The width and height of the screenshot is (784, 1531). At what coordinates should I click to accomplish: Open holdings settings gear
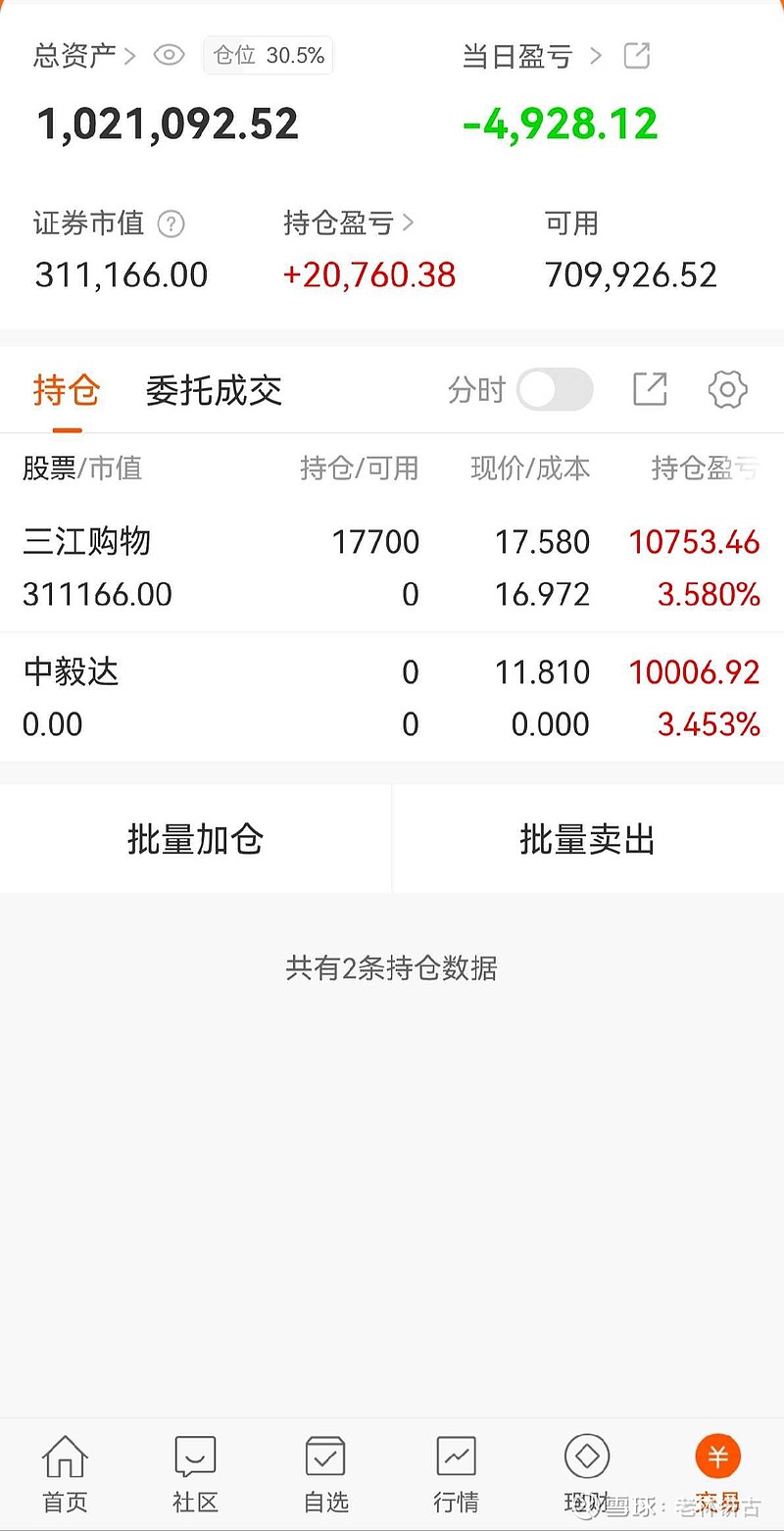click(727, 389)
